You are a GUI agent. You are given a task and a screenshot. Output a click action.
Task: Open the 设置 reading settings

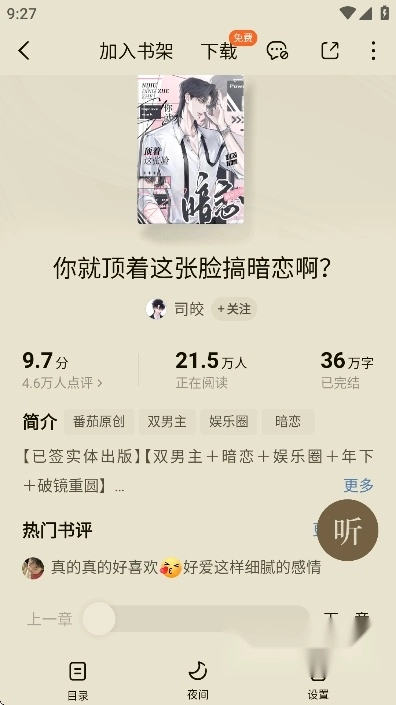[x=318, y=680]
